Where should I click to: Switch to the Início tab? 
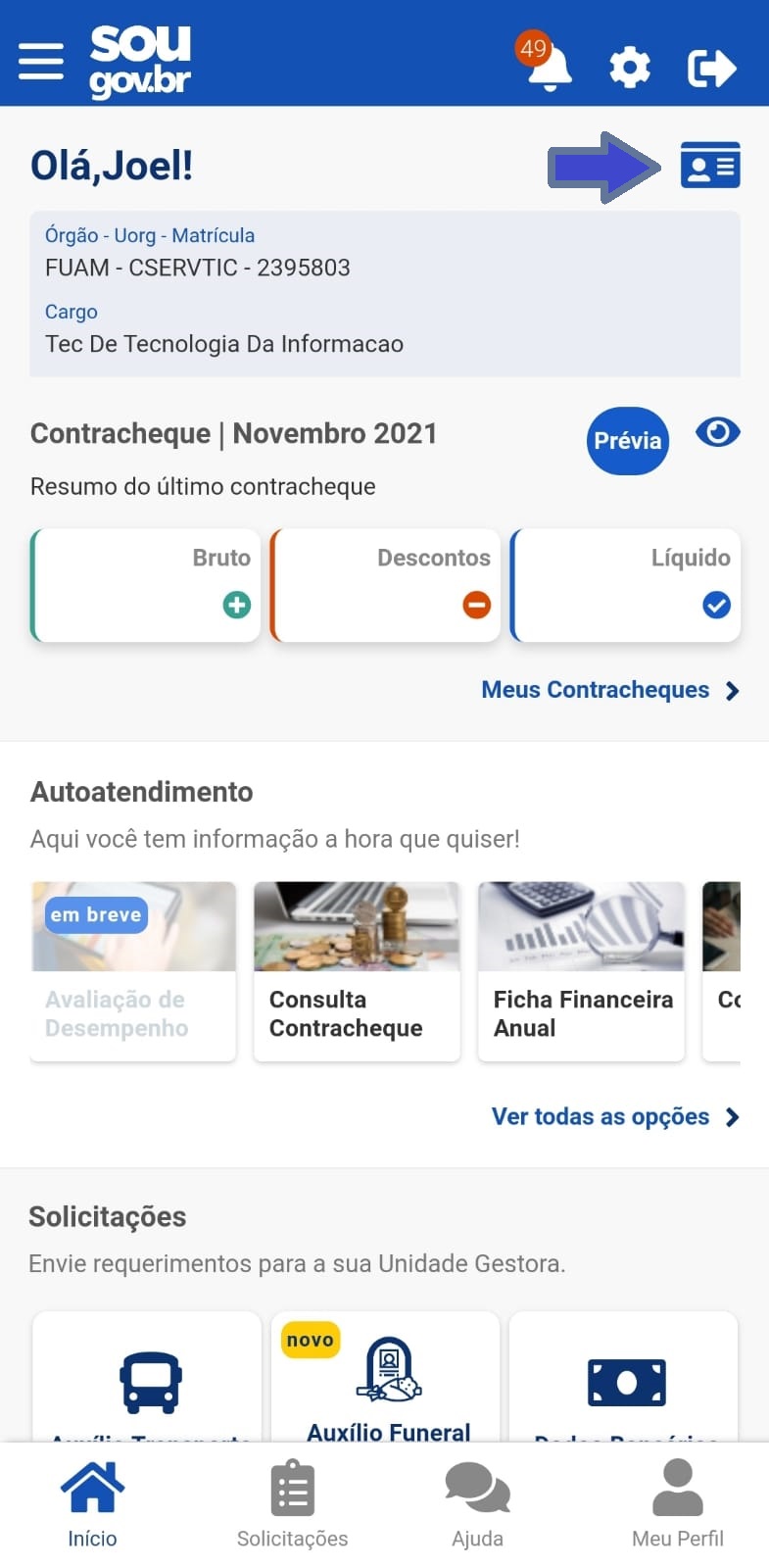[92, 1504]
